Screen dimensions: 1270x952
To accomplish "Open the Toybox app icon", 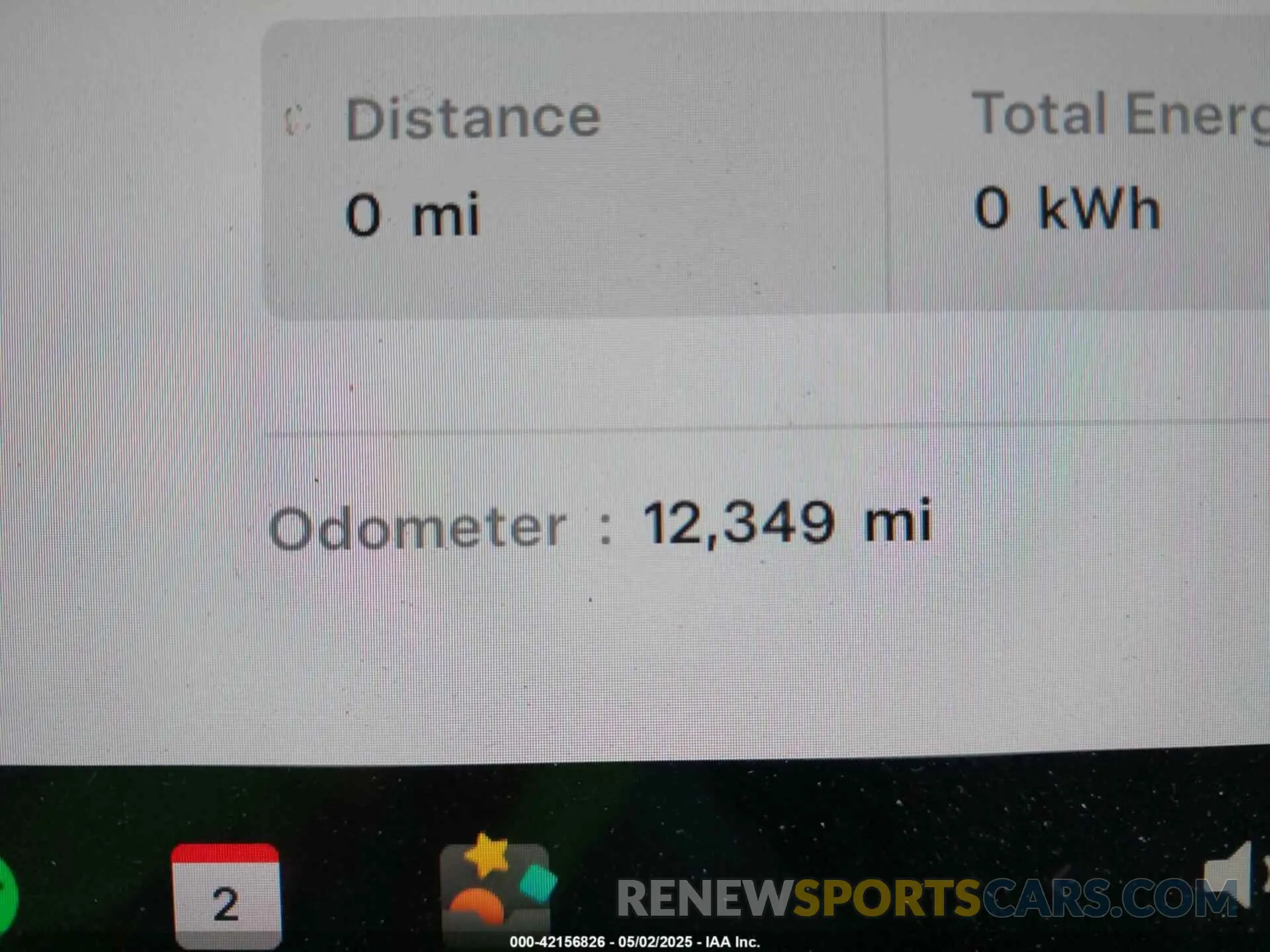I will [x=497, y=885].
